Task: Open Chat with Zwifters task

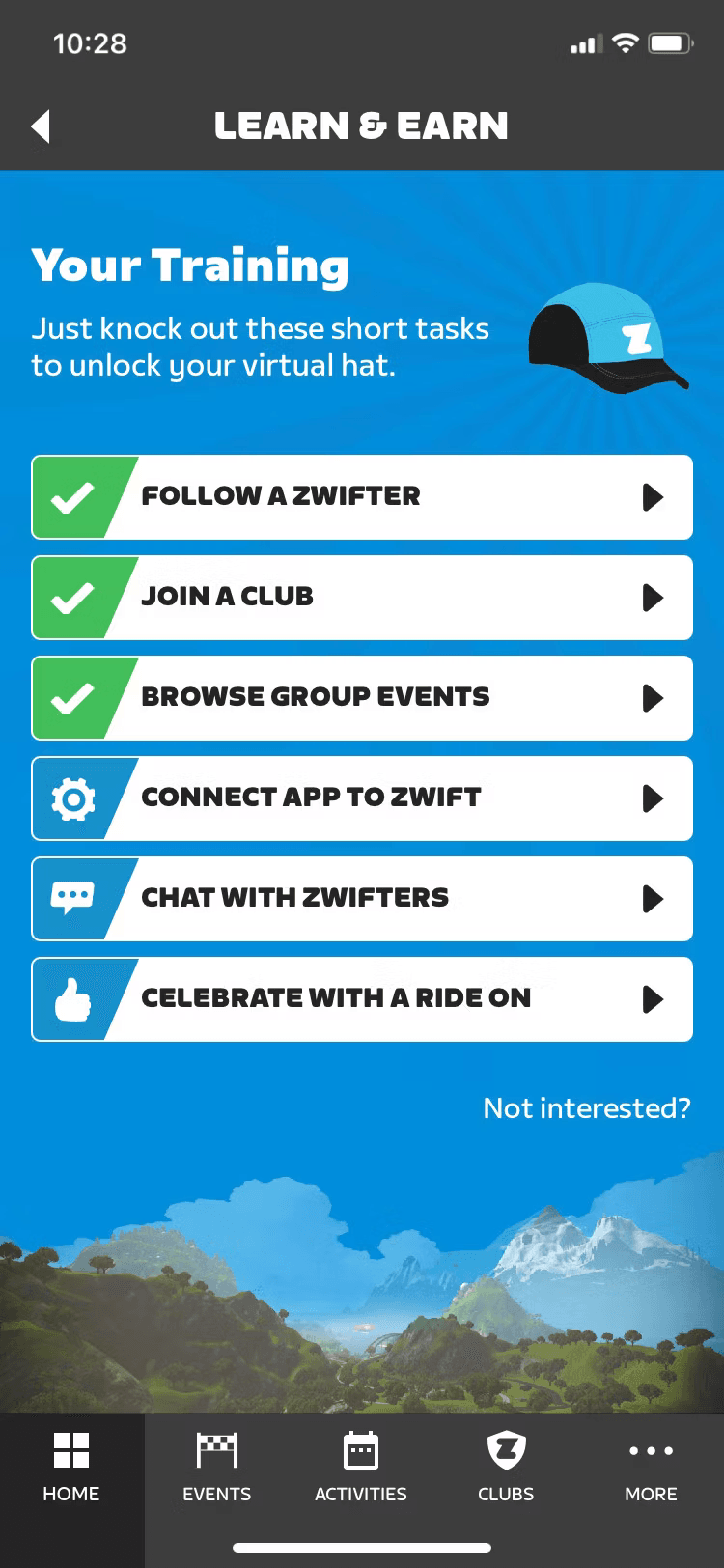Action: [362, 899]
